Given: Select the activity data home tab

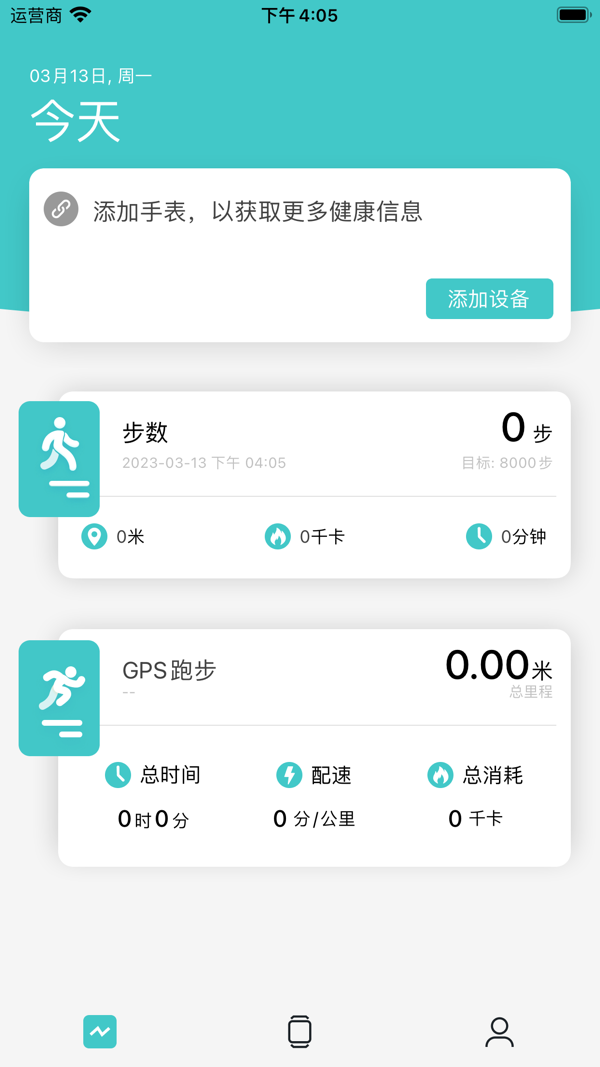Looking at the screenshot, I should coord(100,1031).
